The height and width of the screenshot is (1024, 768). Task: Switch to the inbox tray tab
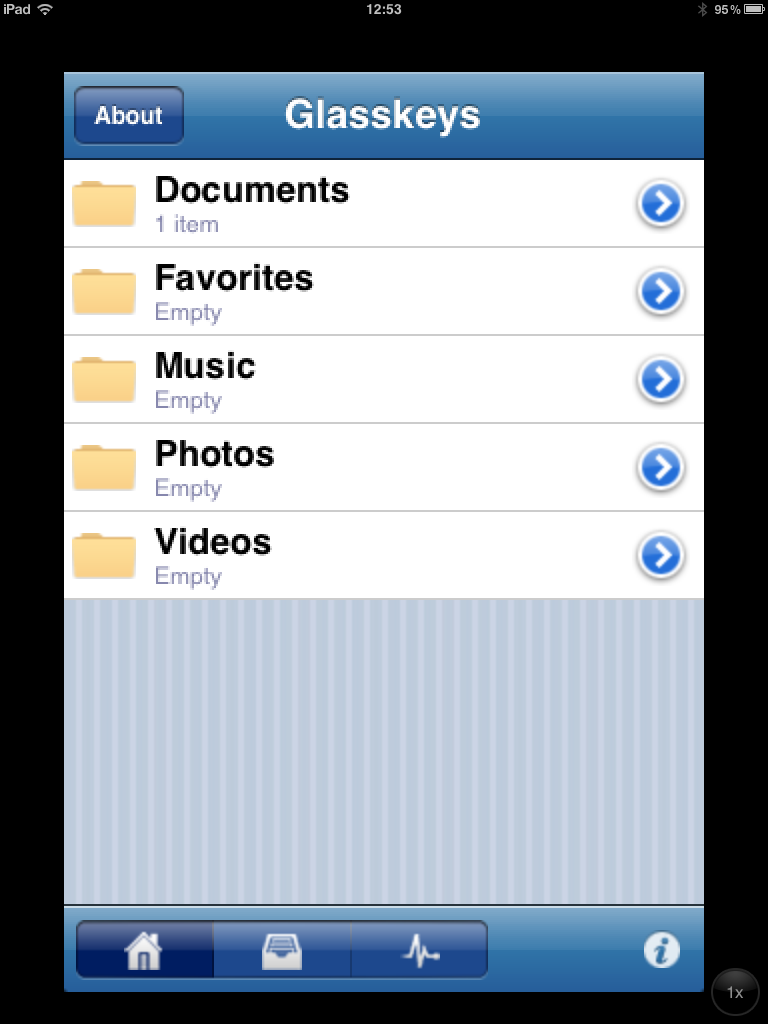pyautogui.click(x=282, y=950)
